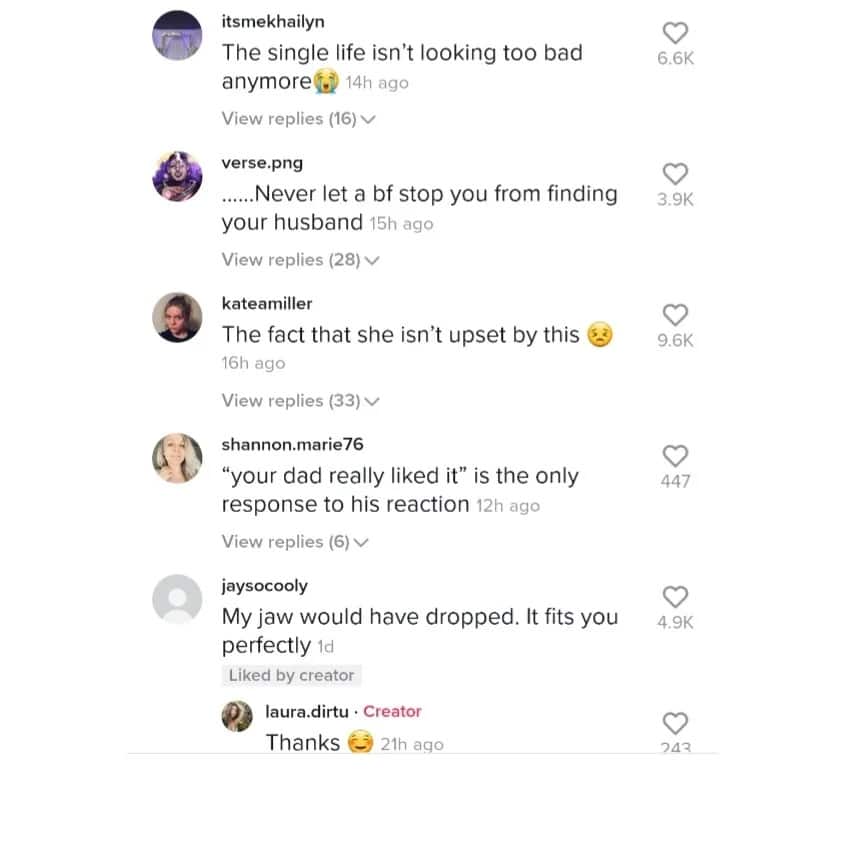This screenshot has width=846, height=842.
Task: Open verse.png's profile avatar
Action: pos(177,177)
